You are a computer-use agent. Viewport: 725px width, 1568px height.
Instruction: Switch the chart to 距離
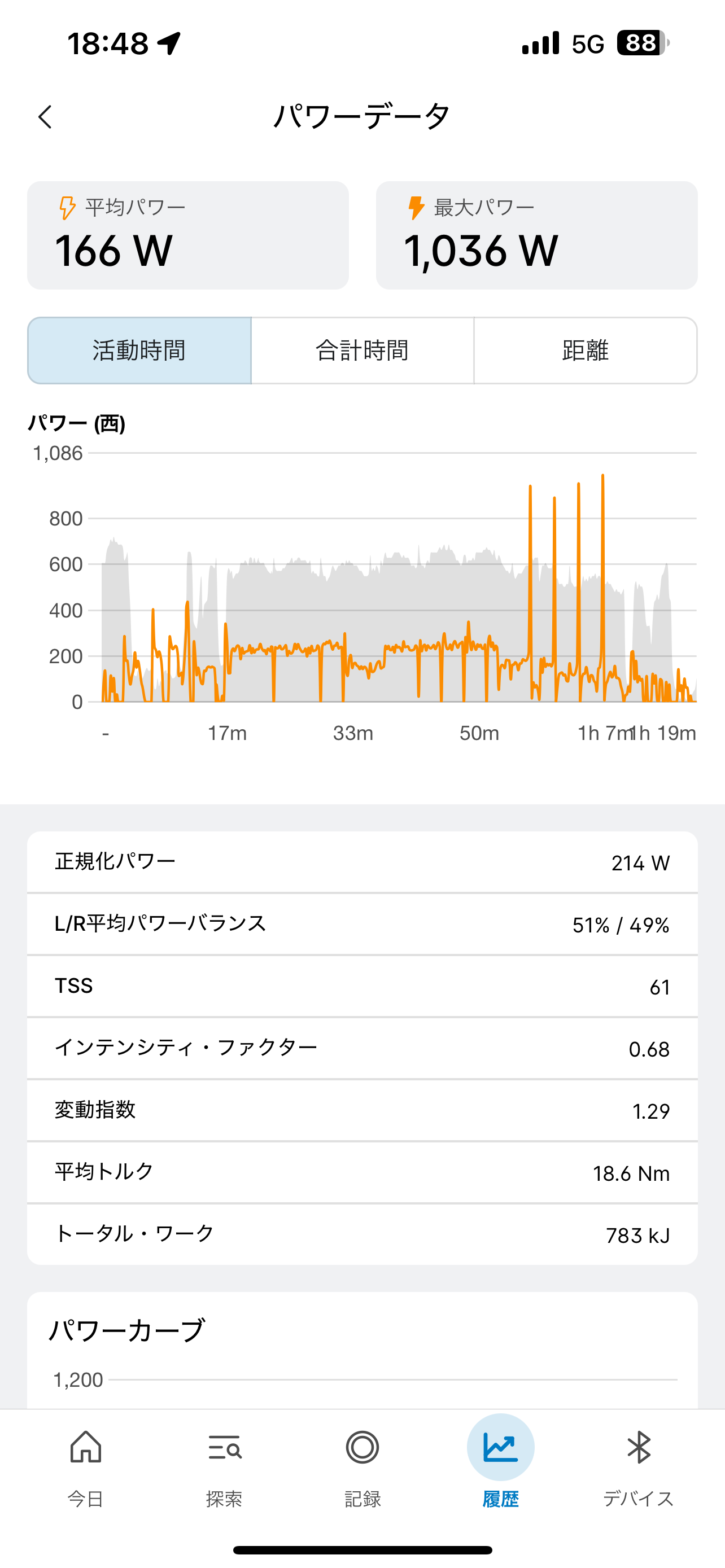(x=586, y=351)
